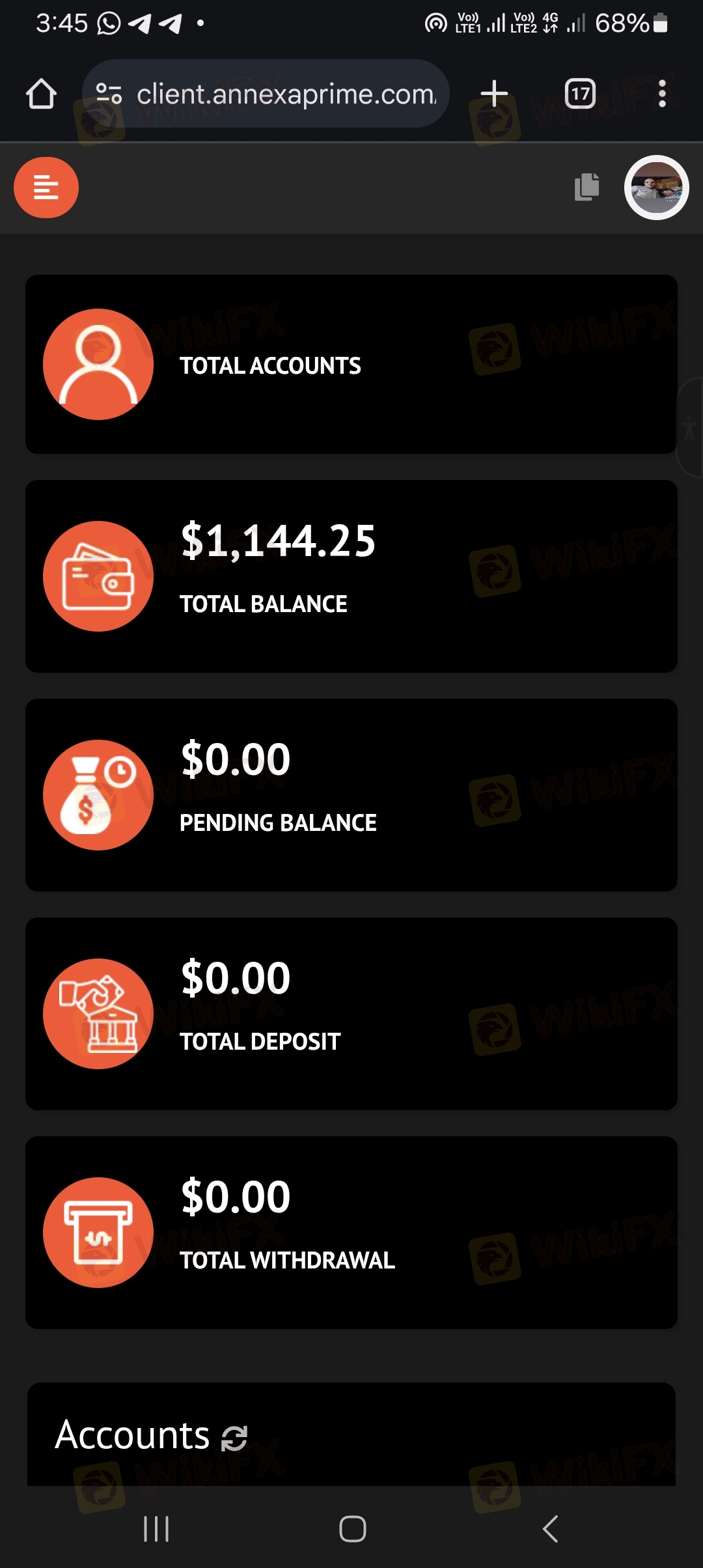
Task: Open the profile avatar
Action: click(656, 188)
